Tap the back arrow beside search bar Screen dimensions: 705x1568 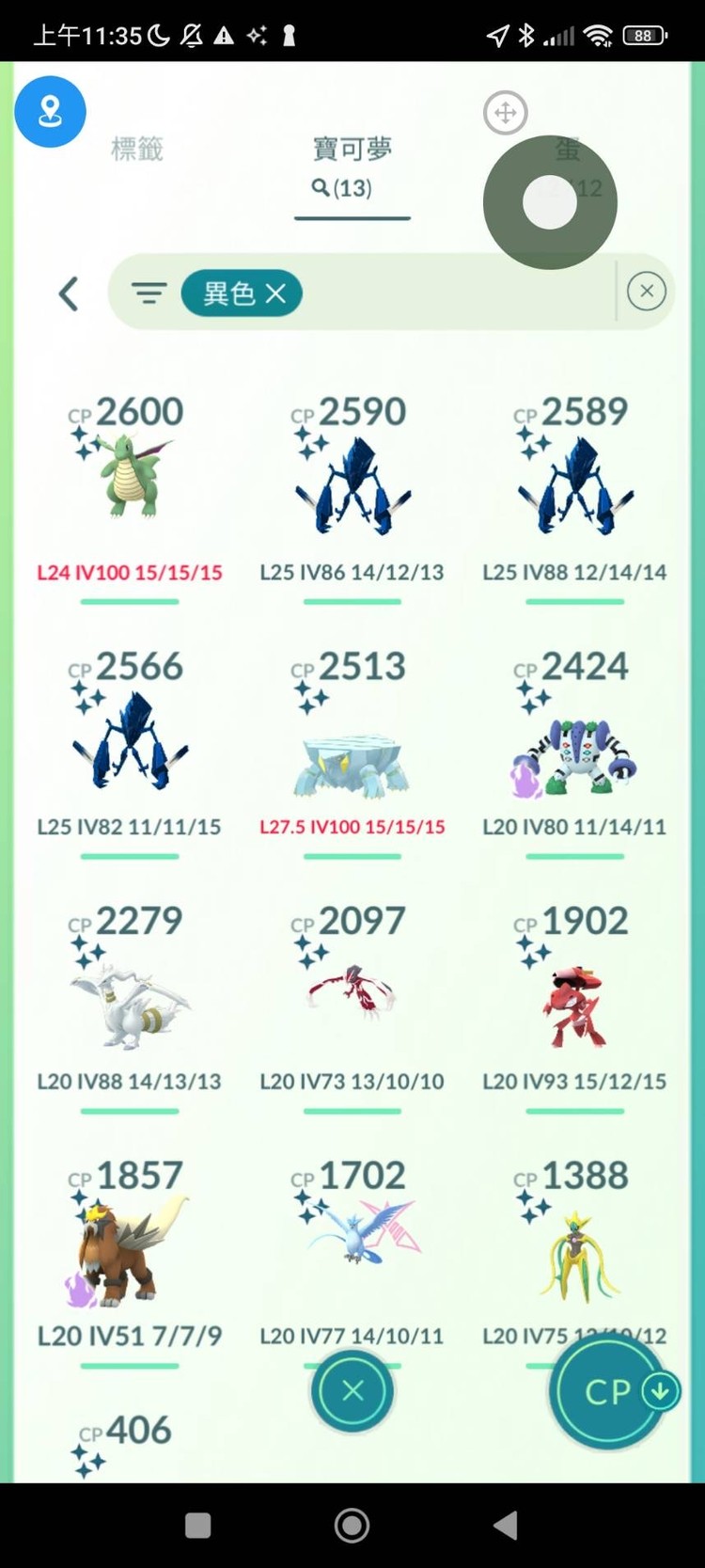(69, 293)
